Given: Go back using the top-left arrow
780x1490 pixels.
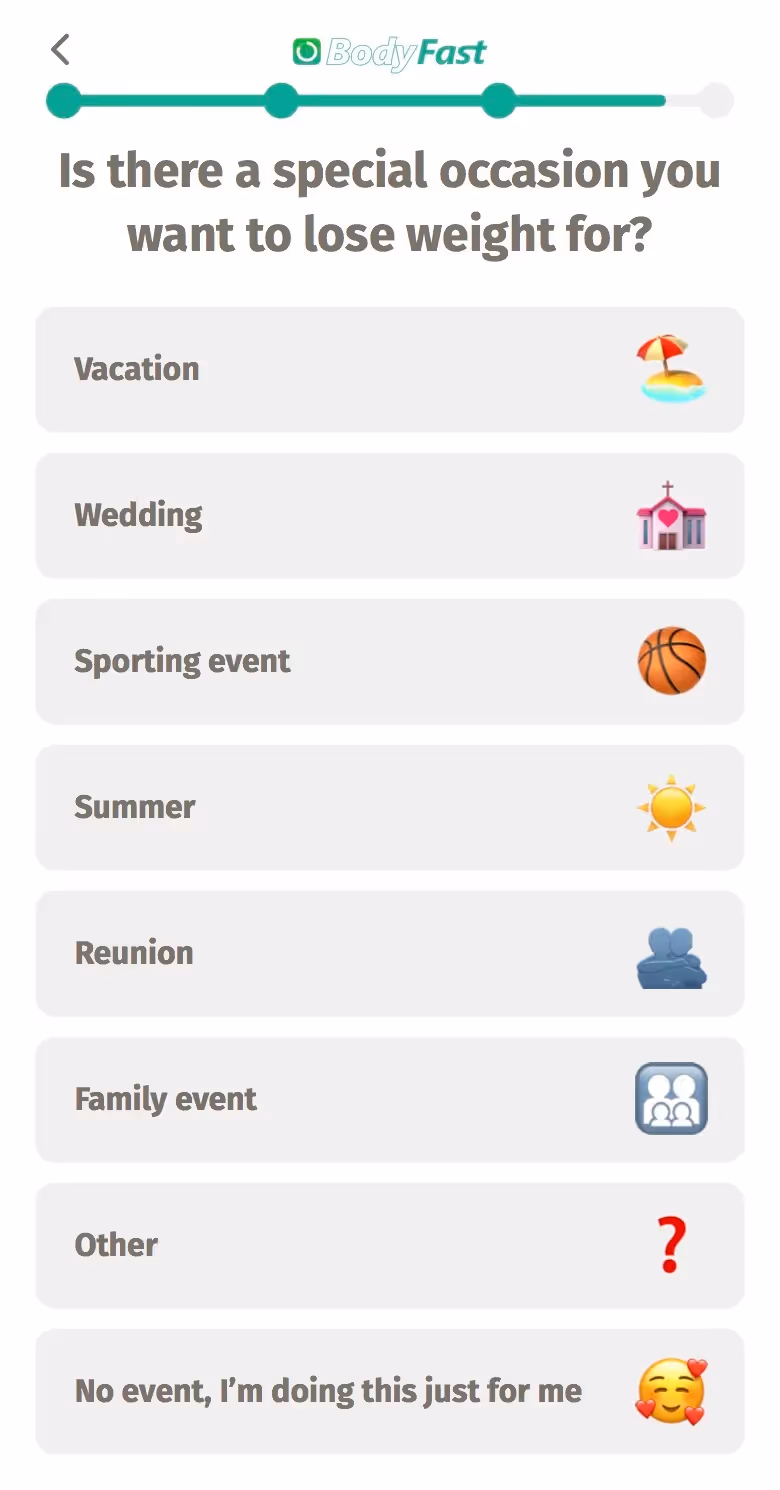Looking at the screenshot, I should (x=61, y=49).
